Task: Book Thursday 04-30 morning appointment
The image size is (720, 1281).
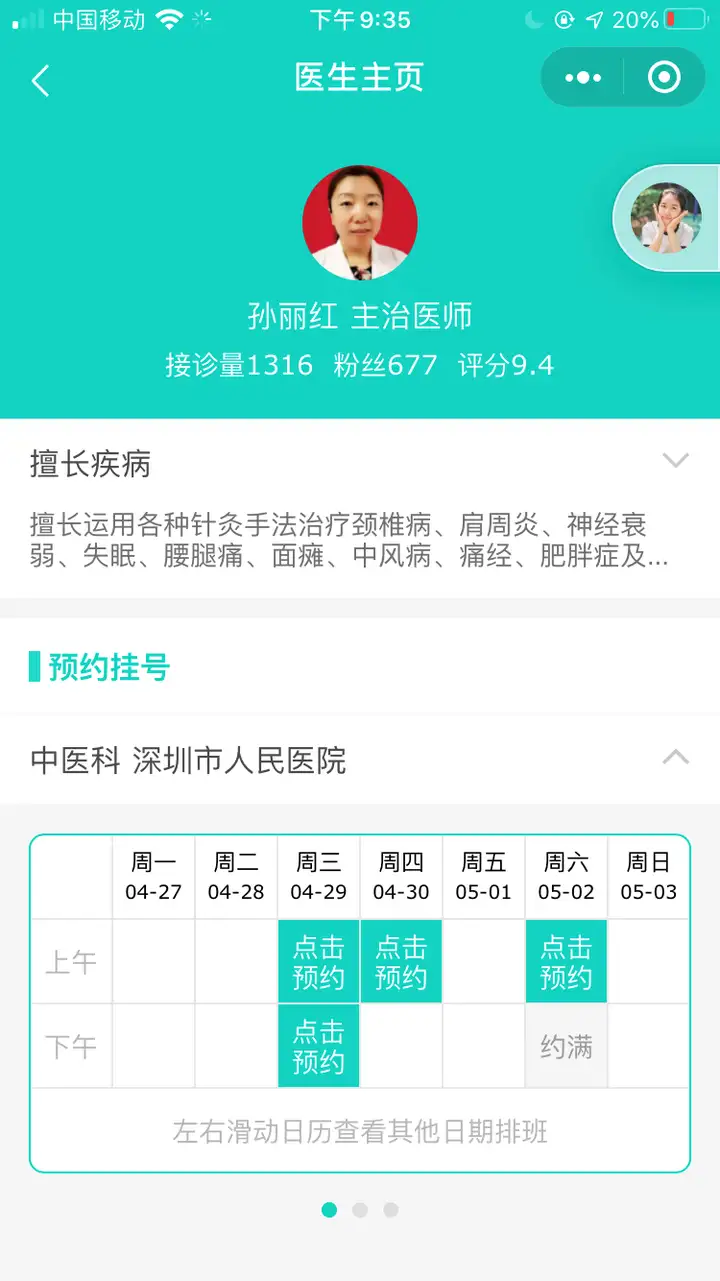Action: [x=401, y=962]
